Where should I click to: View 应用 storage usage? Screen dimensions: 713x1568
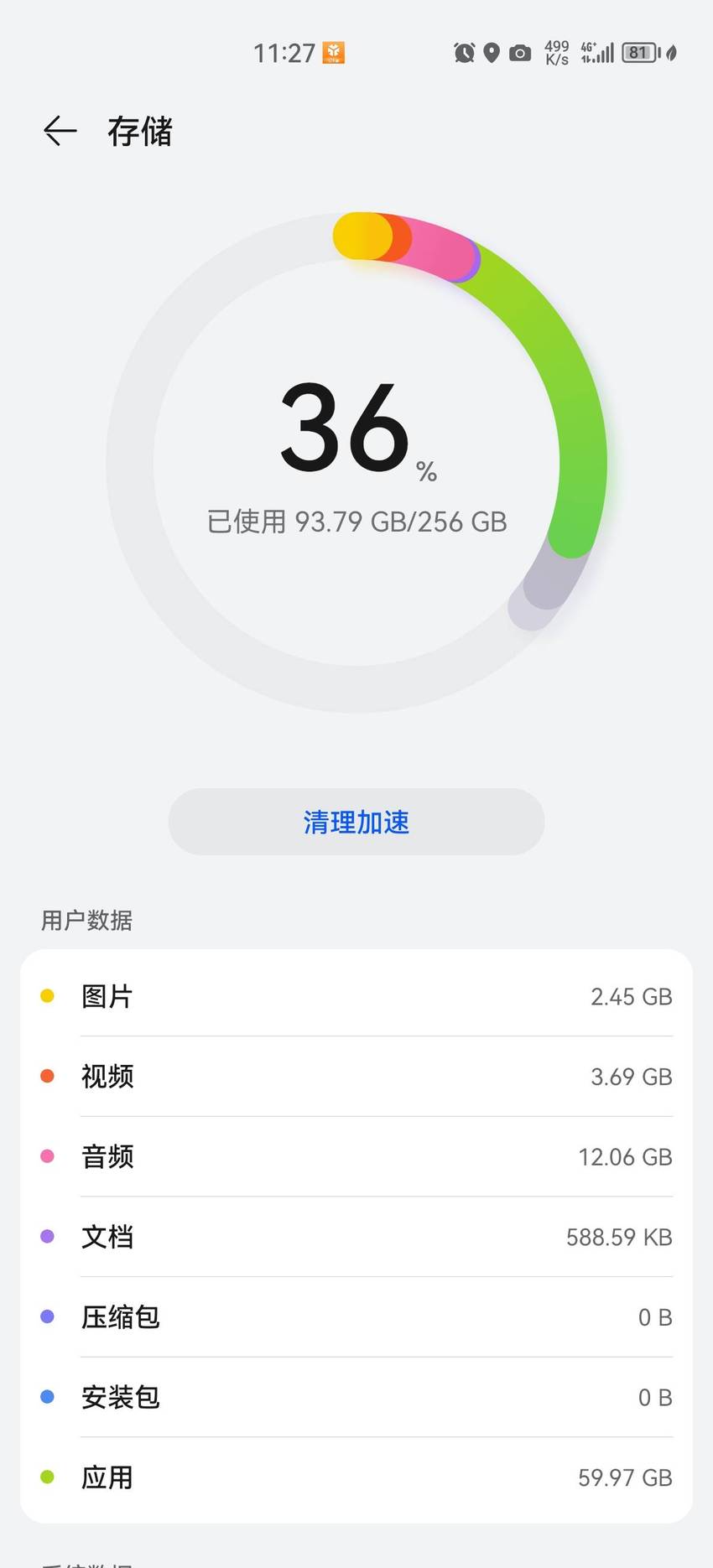click(x=356, y=1477)
